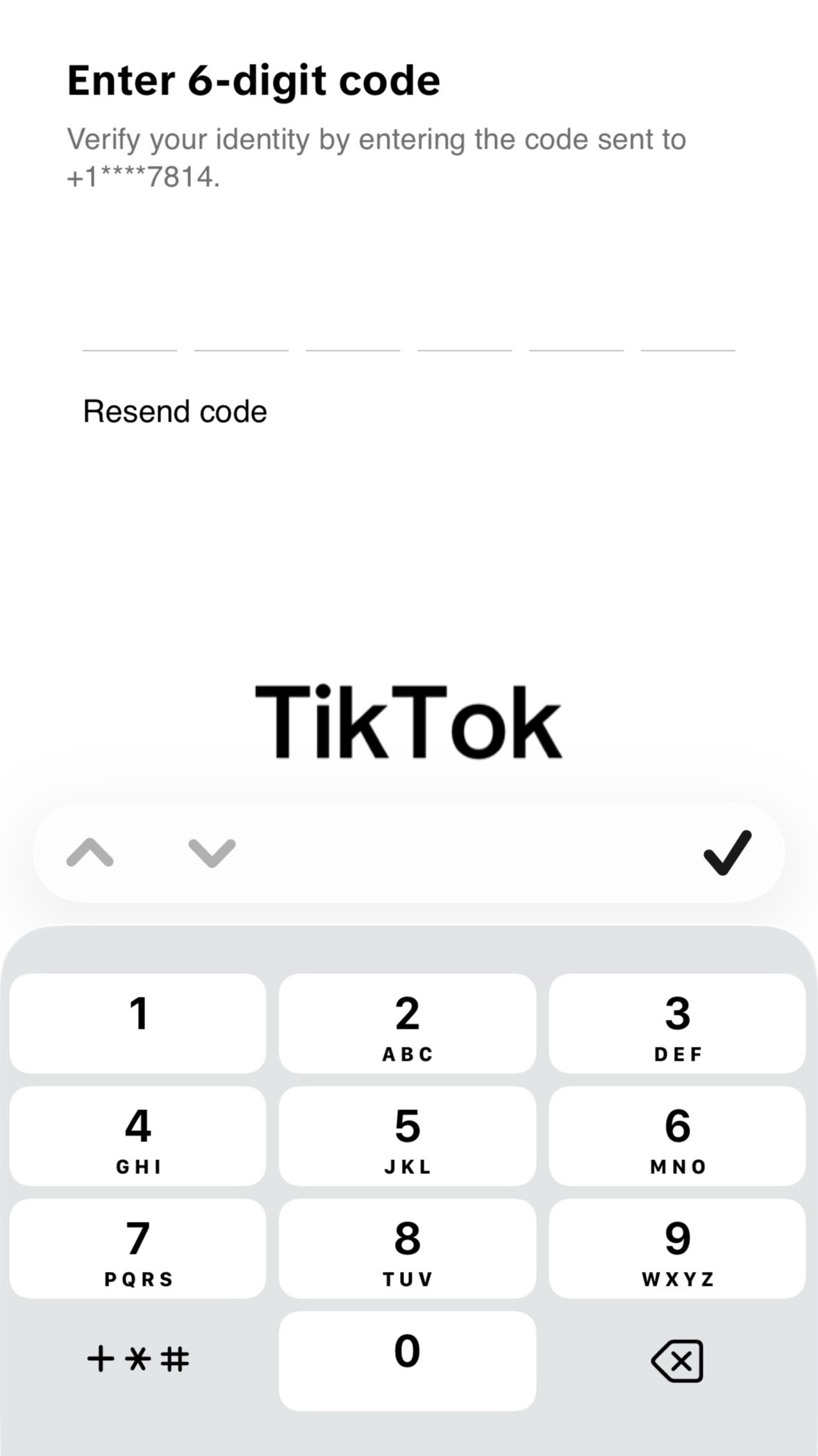This screenshot has width=818, height=1456.
Task: Tap the 0 key
Action: point(408,1361)
